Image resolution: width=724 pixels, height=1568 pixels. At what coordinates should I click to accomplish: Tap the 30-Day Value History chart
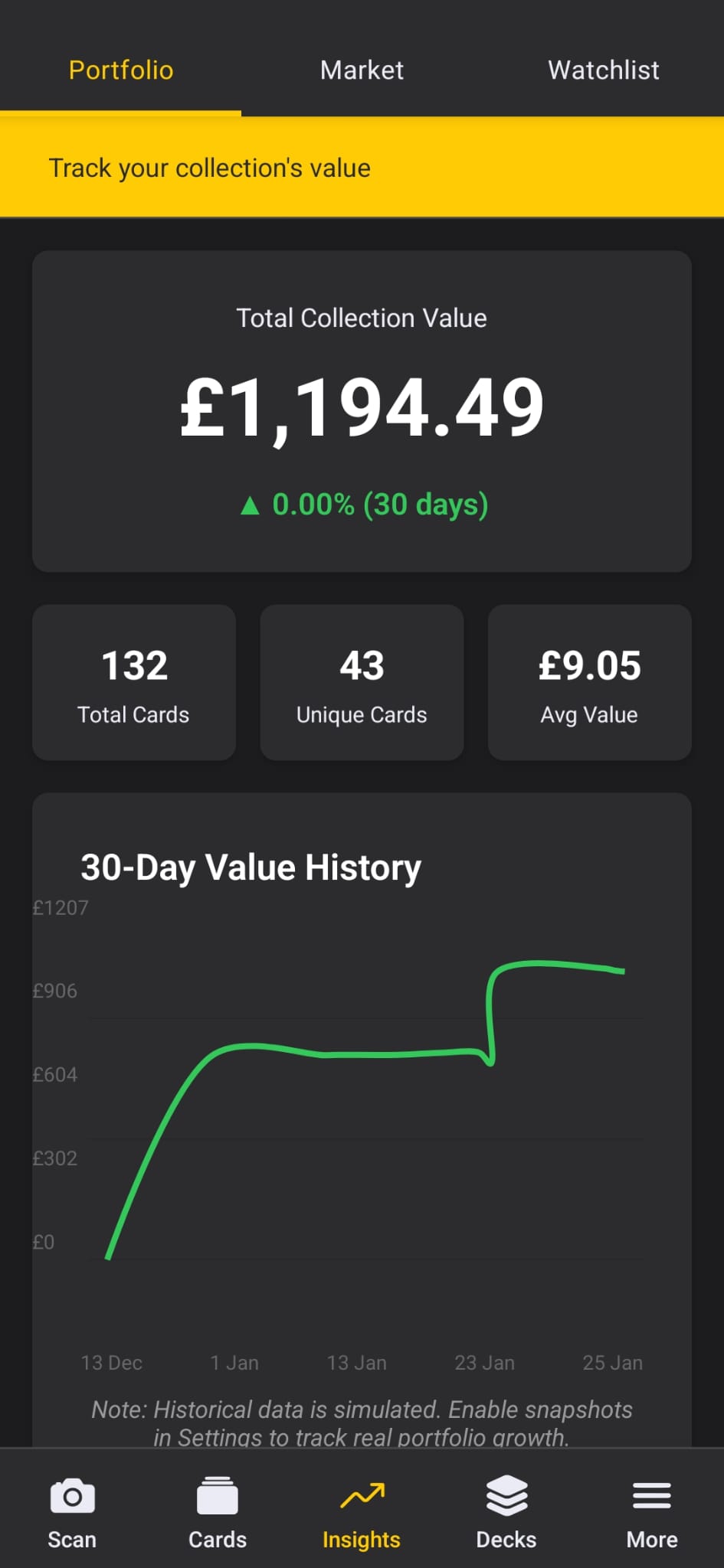(362, 1110)
